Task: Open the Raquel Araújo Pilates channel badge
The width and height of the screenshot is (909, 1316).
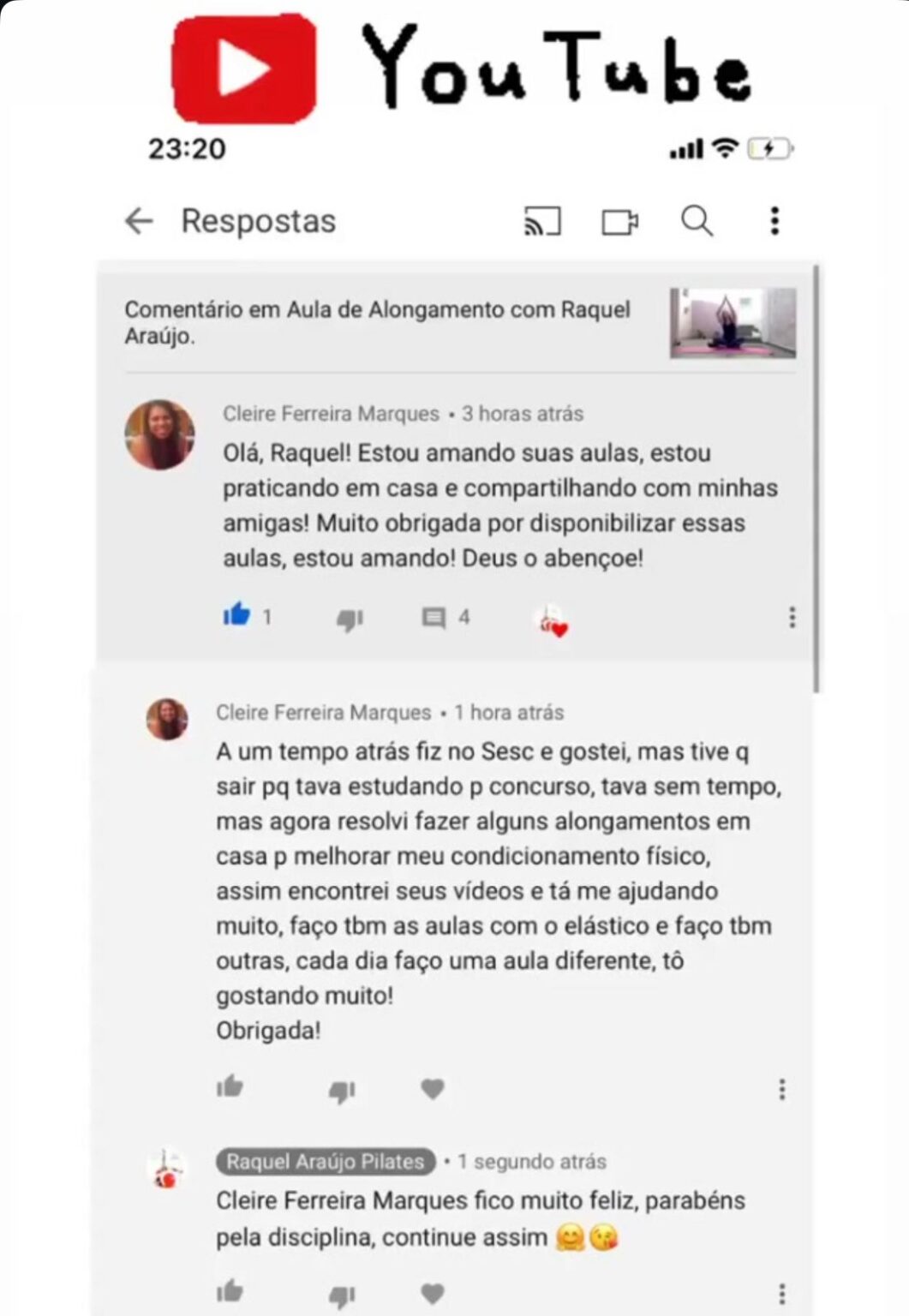Action: 326,1161
